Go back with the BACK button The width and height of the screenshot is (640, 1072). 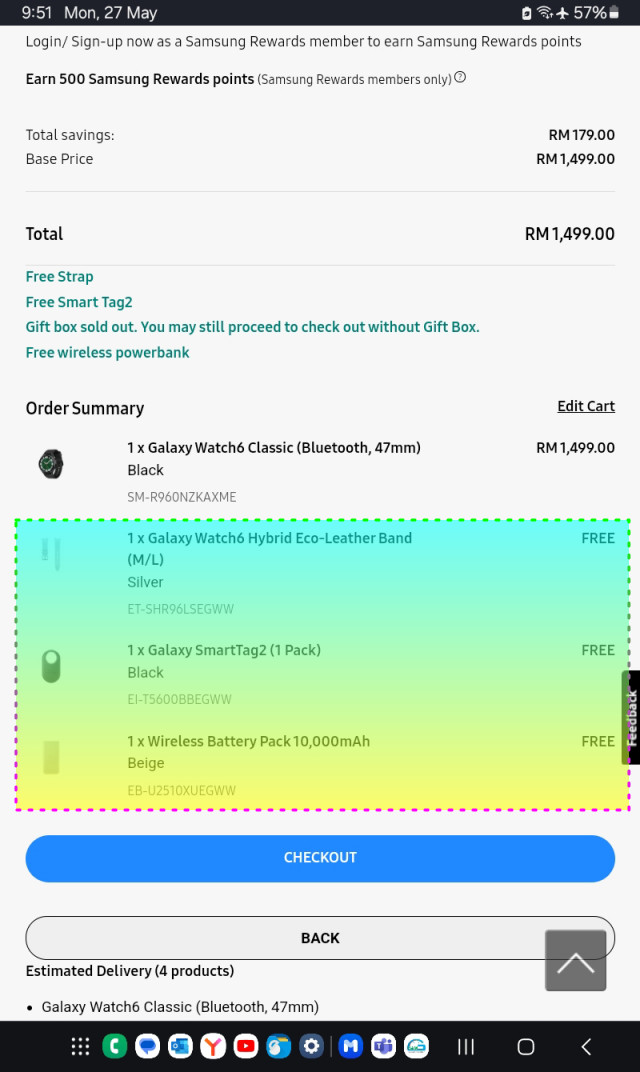click(320, 938)
